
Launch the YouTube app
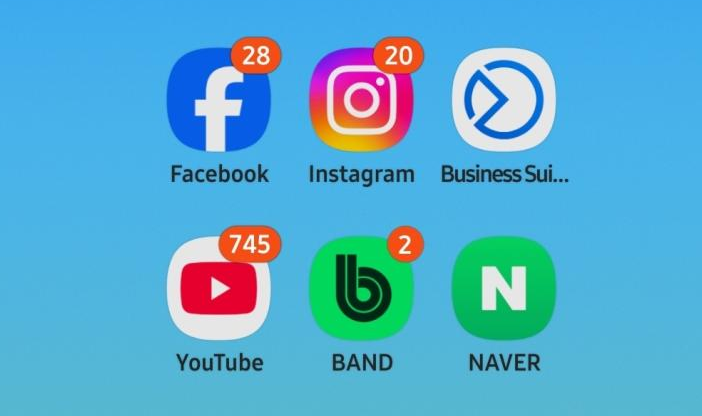(218, 288)
